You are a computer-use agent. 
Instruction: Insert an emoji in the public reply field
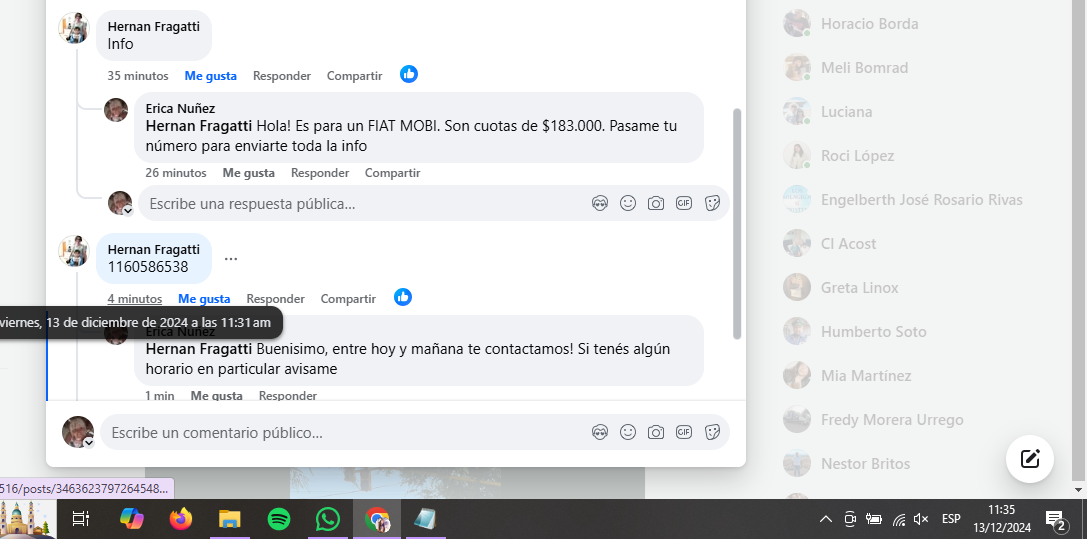click(628, 204)
